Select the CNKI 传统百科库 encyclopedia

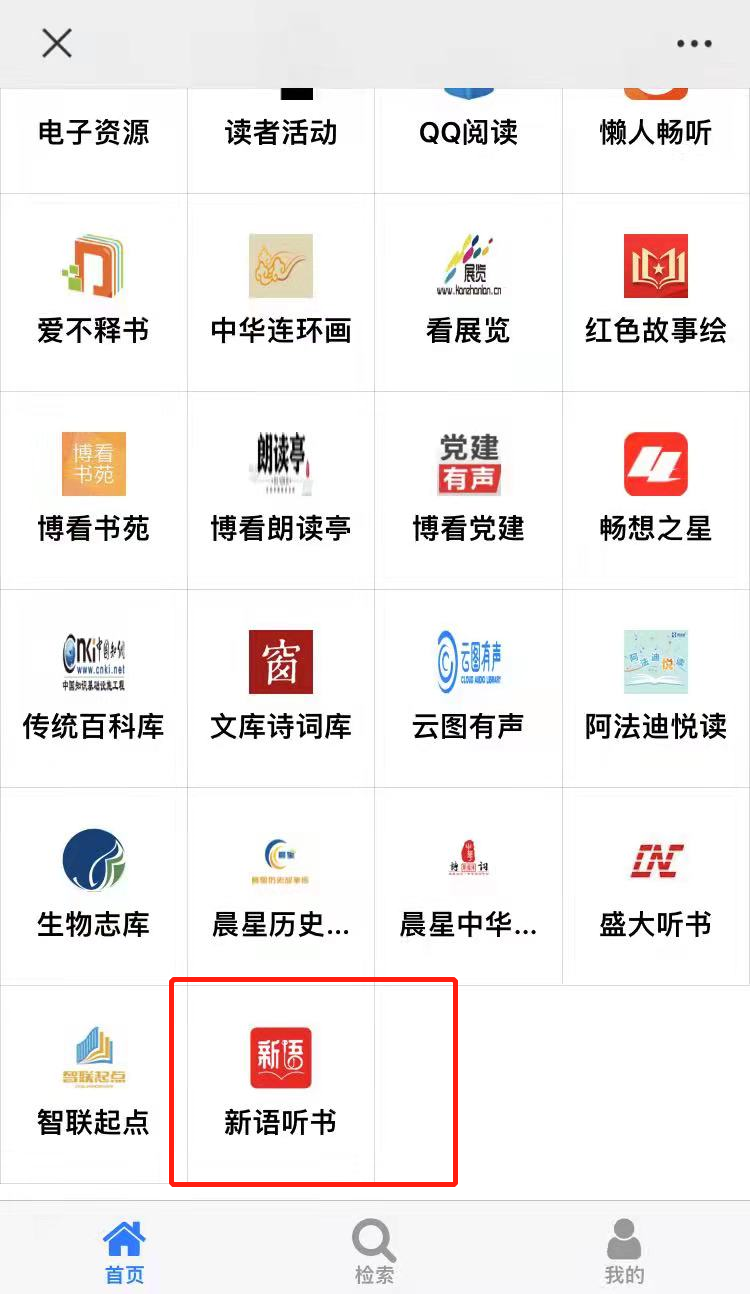[93, 686]
